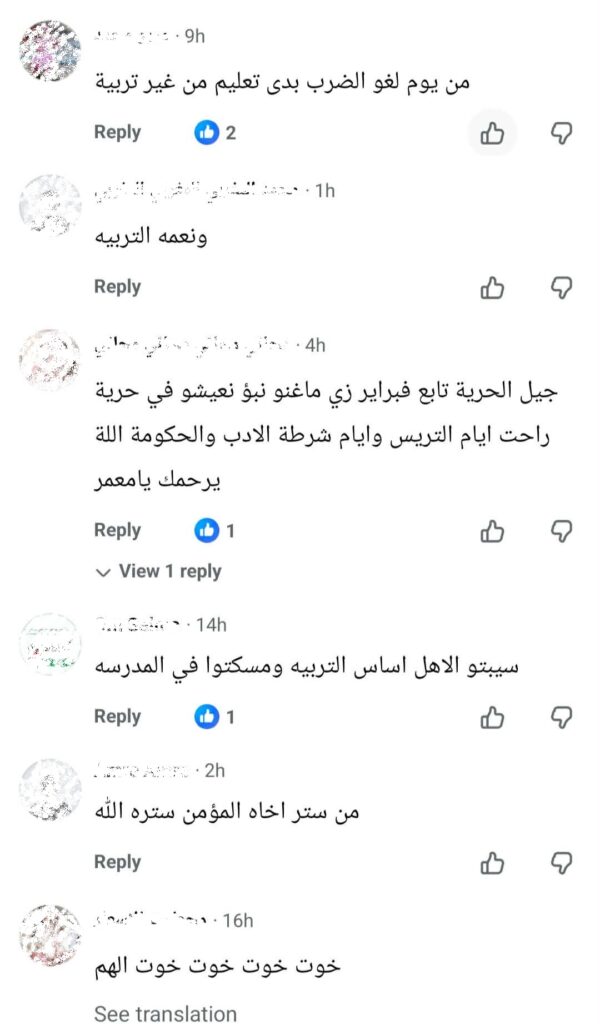The width and height of the screenshot is (600, 1024).
Task: Dislike the comment posted 4h ago
Action: [562, 531]
